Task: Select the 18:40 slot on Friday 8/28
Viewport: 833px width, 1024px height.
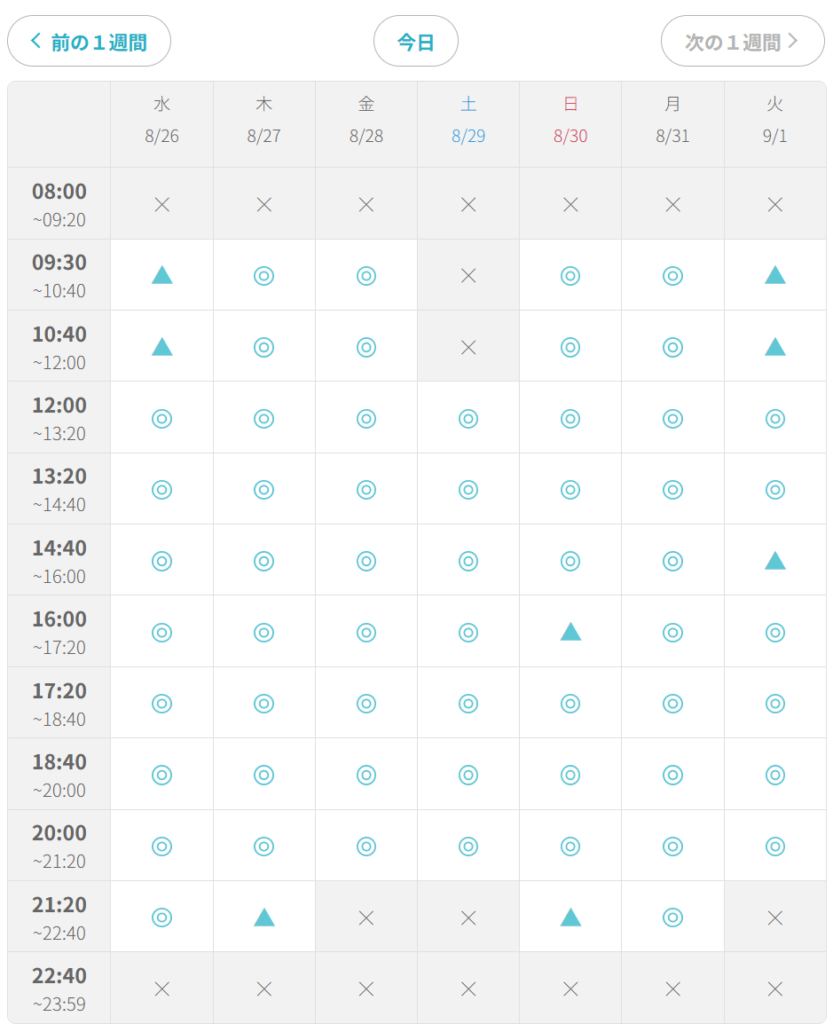Action: [366, 775]
